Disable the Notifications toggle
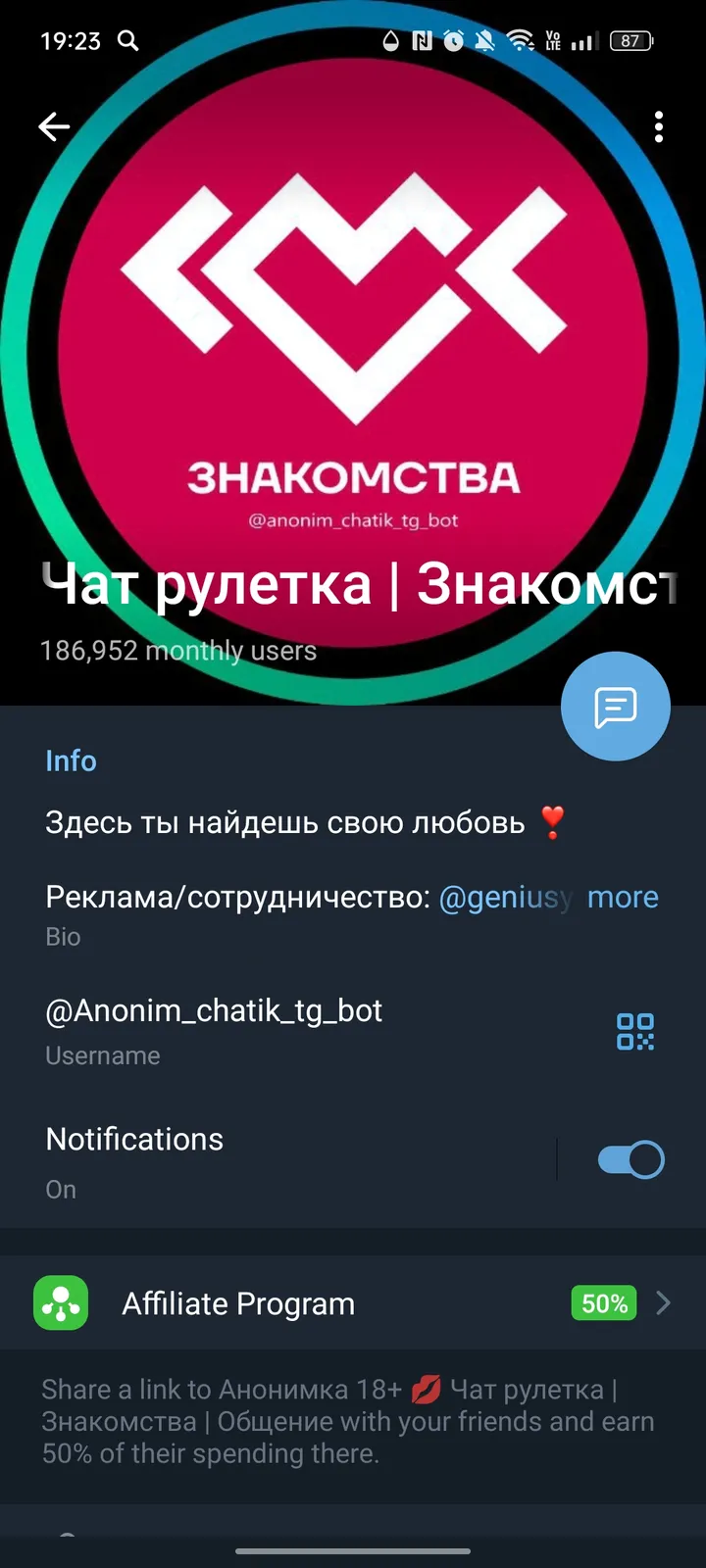Screen dimensions: 706x1568 (x=629, y=1158)
